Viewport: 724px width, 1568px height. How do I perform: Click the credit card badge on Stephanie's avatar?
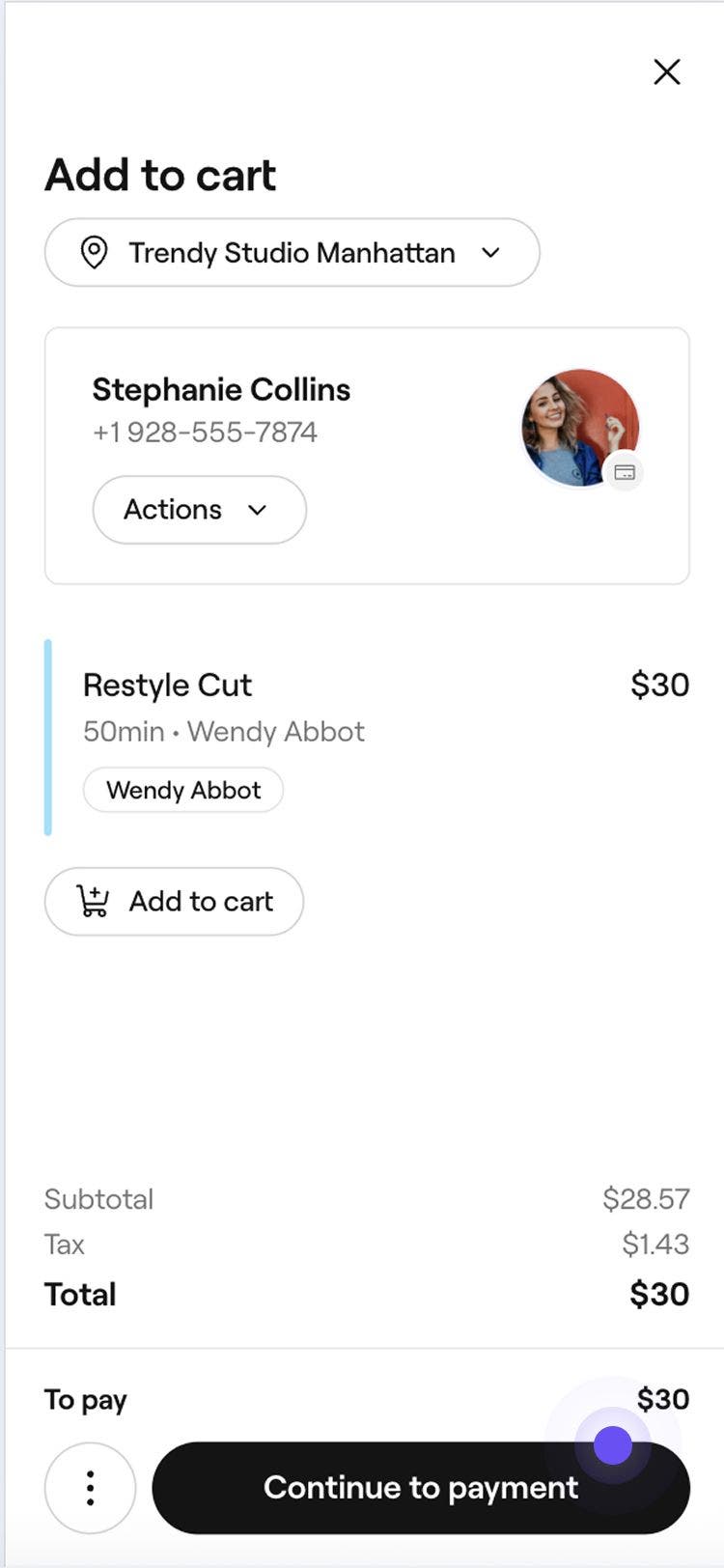click(x=625, y=472)
